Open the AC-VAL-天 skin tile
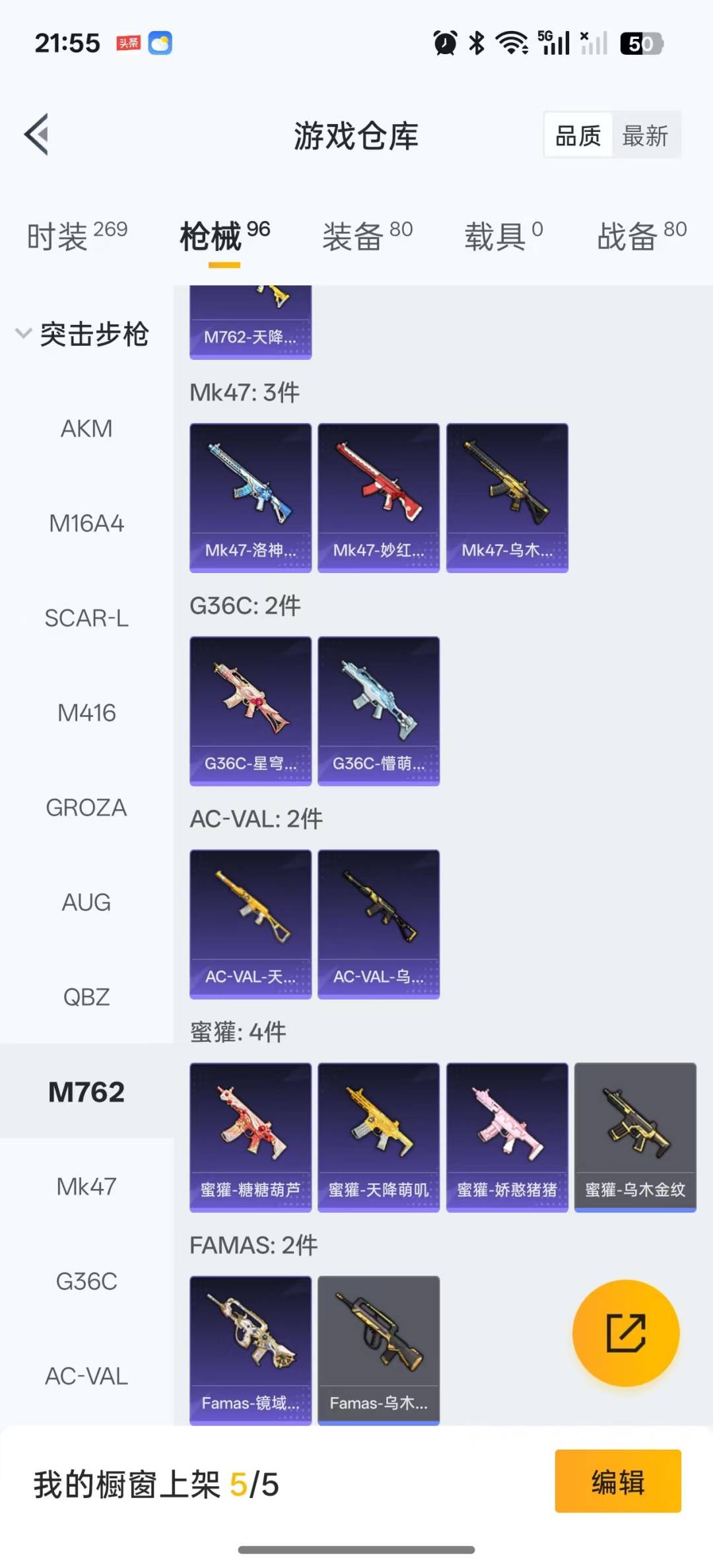The image size is (713, 1568). (x=250, y=924)
